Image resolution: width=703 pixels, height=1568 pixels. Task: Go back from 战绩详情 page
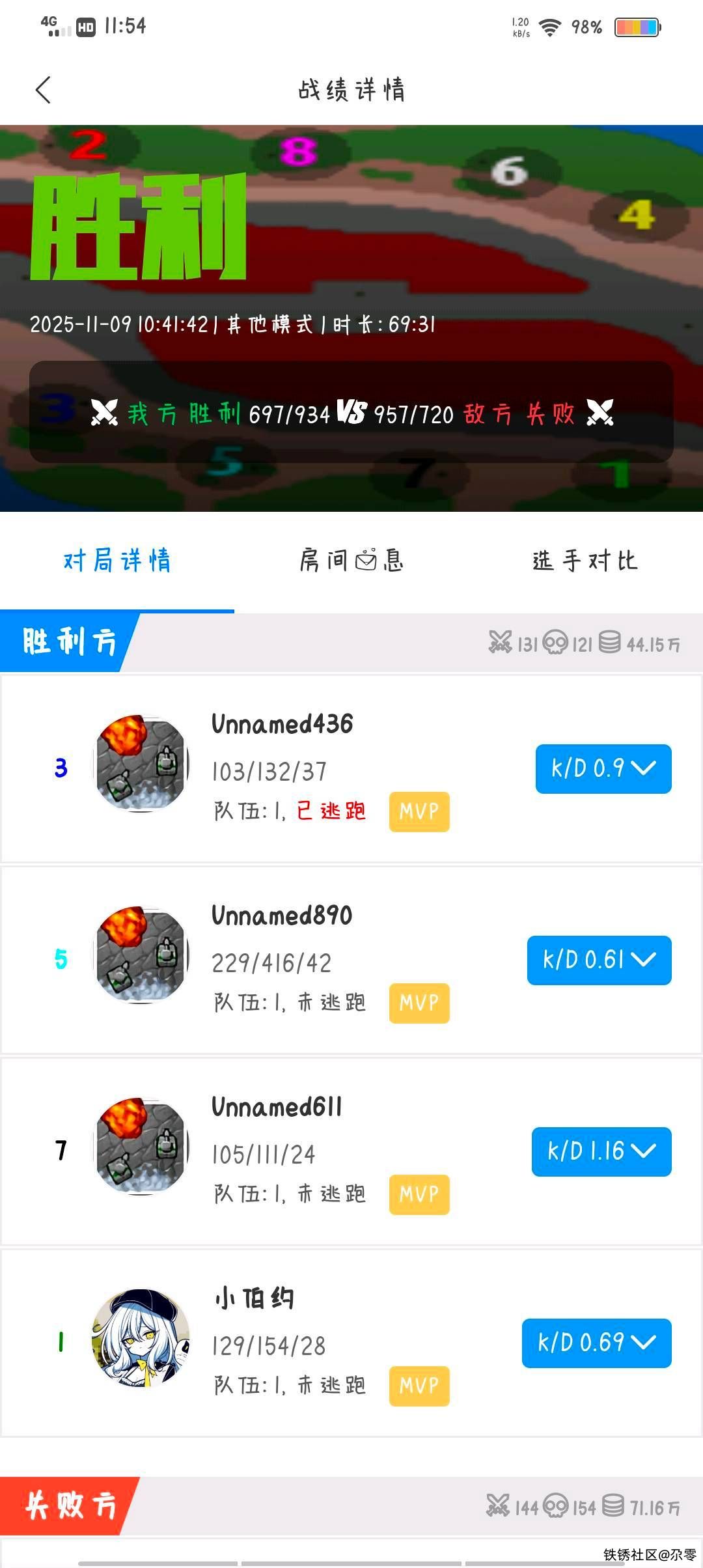(x=43, y=90)
